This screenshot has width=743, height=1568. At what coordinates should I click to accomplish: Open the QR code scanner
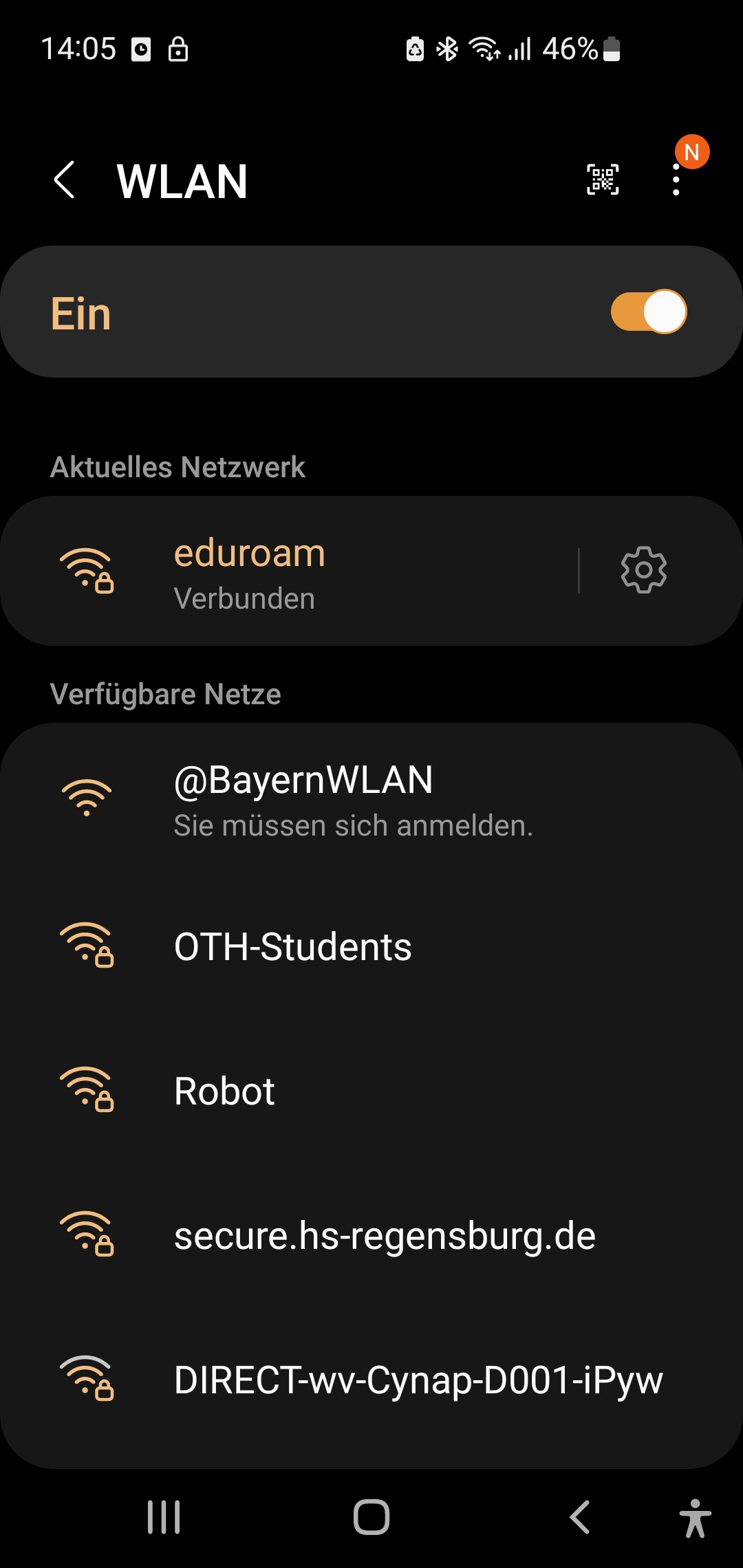point(602,180)
